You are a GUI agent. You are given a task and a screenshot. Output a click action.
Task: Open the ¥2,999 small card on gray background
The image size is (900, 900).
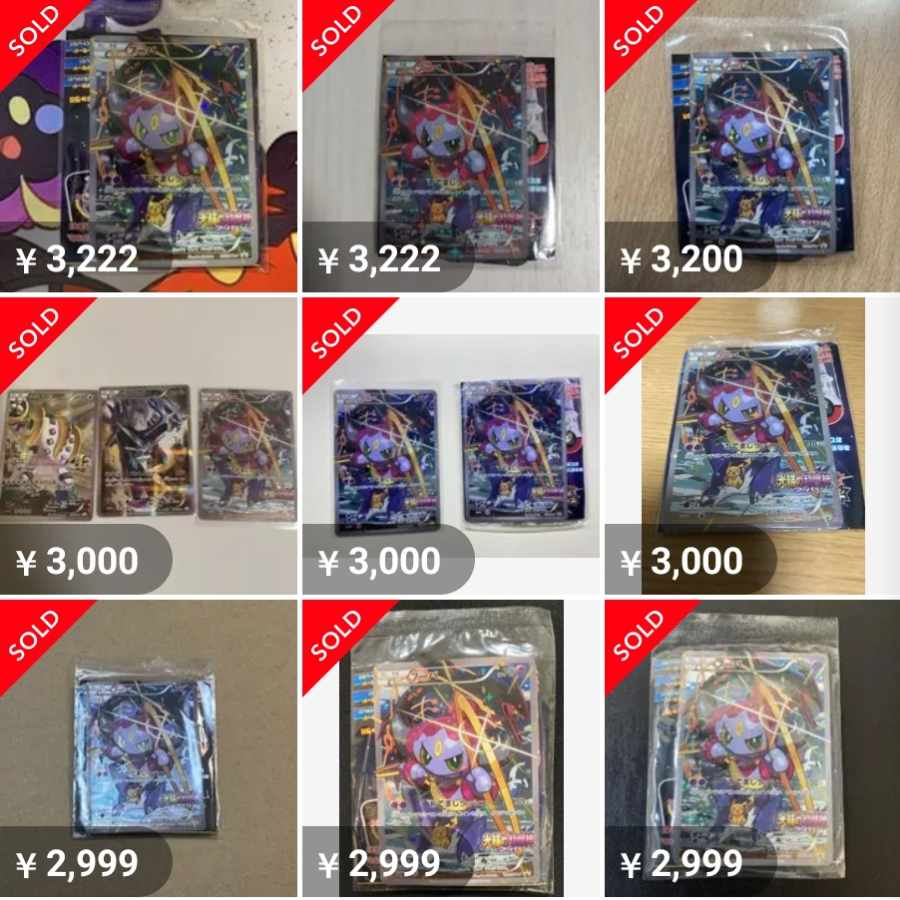point(148,748)
